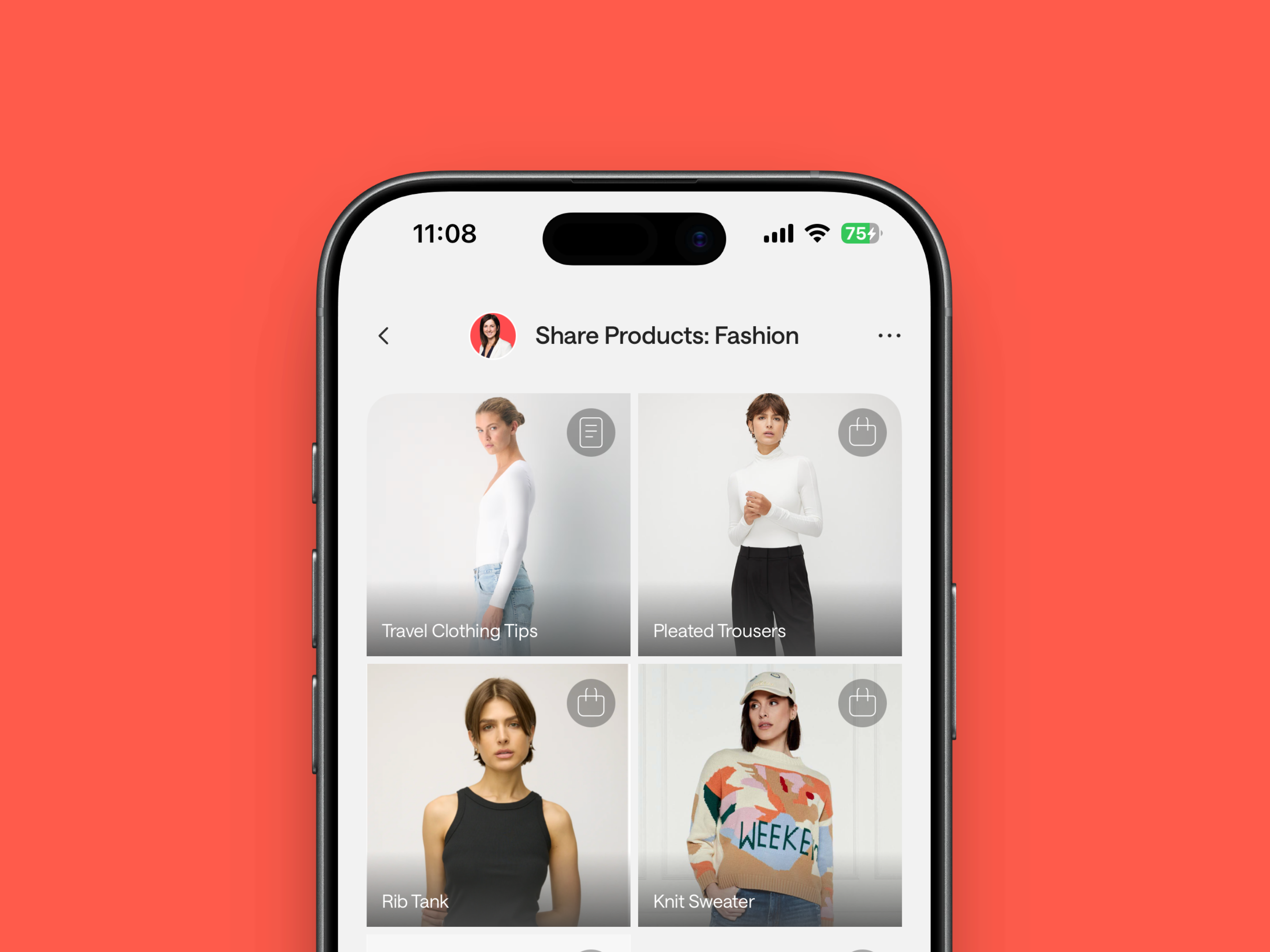This screenshot has width=1270, height=952.
Task: Open the three-dot overflow menu
Action: tap(889, 336)
